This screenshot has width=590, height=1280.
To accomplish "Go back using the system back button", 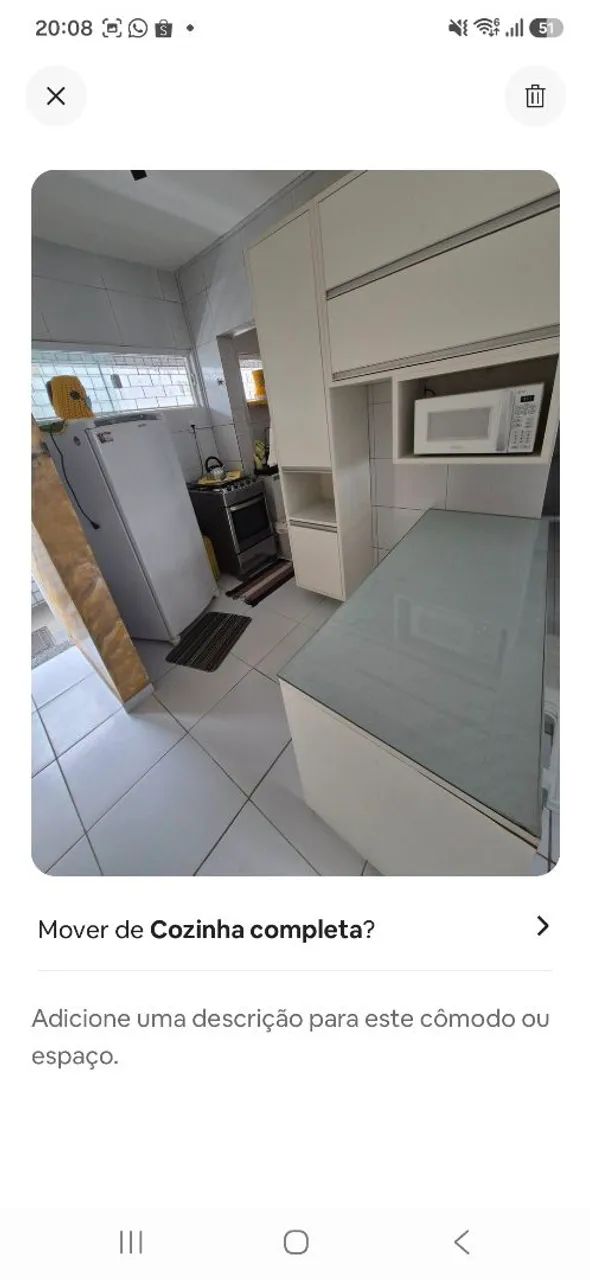I will pos(461,1242).
